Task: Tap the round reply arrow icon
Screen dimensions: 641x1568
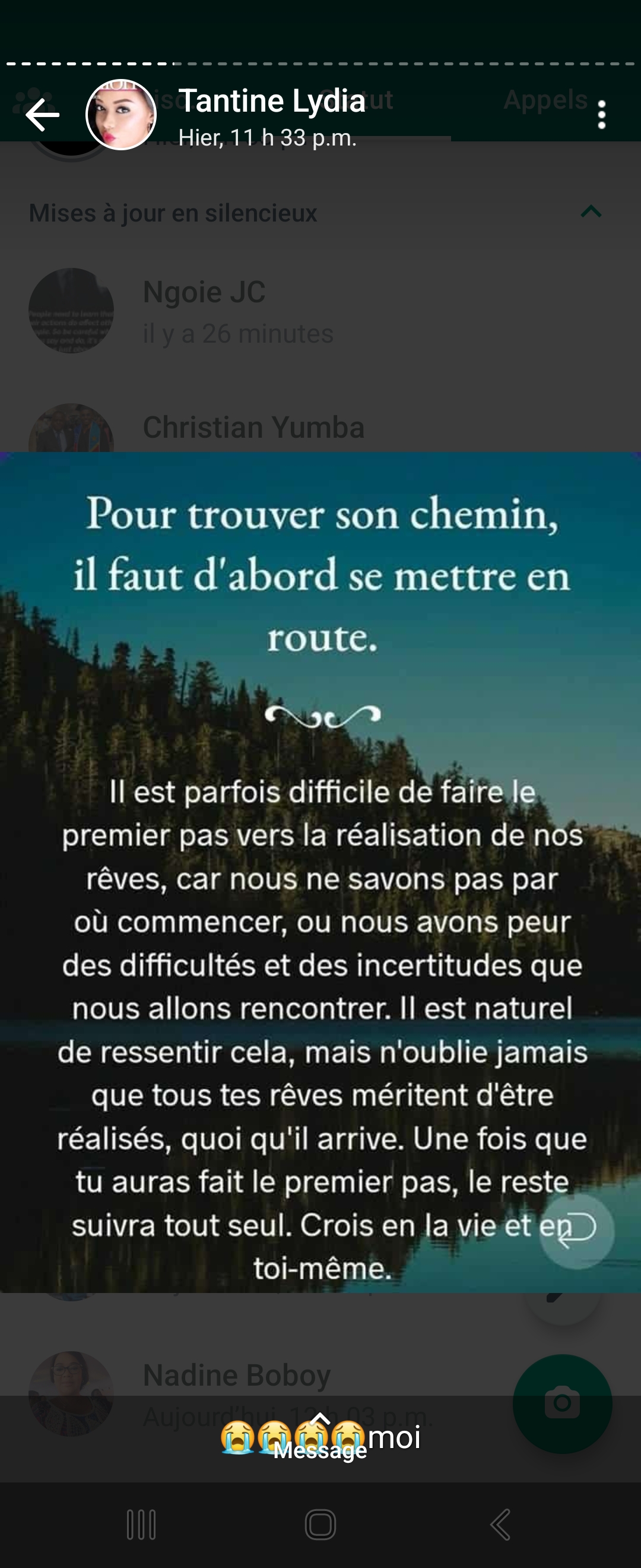Action: (576, 1231)
